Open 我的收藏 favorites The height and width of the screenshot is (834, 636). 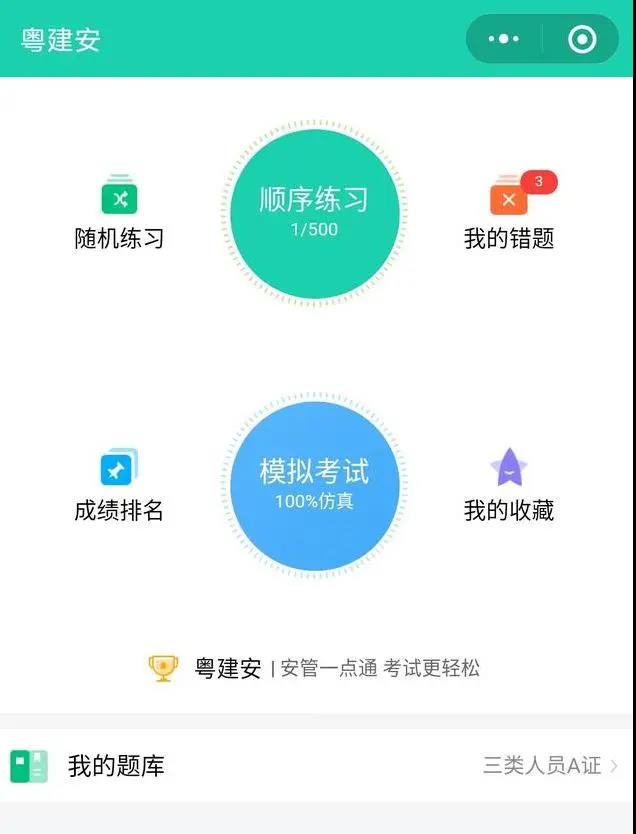coord(508,486)
